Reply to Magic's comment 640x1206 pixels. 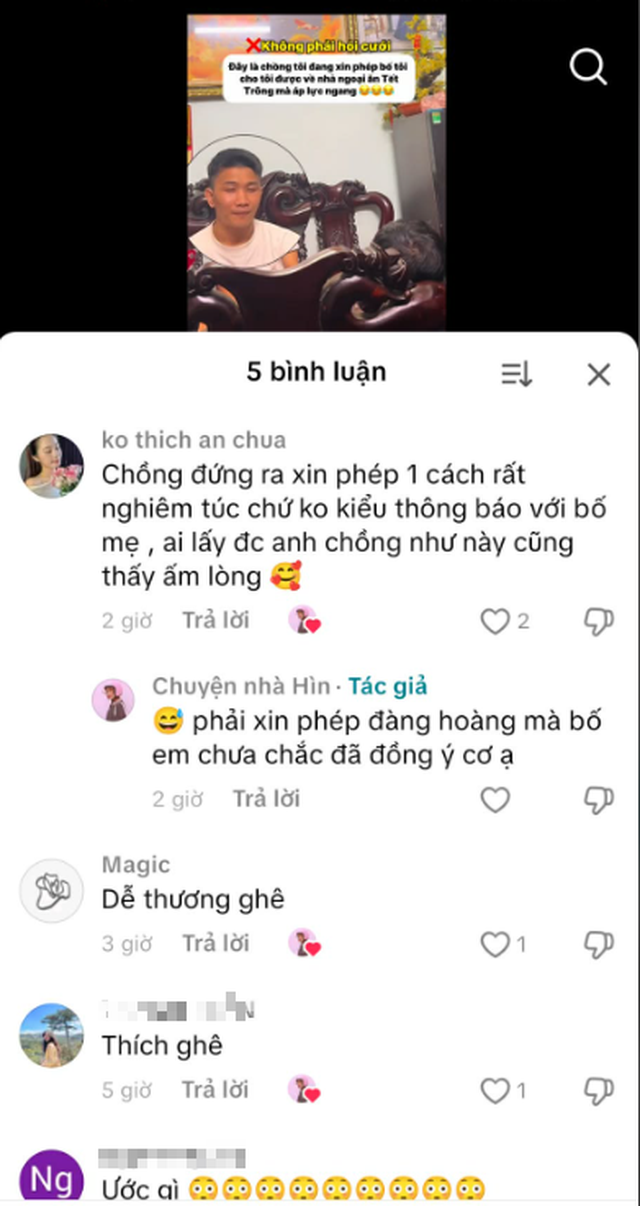tap(215, 943)
